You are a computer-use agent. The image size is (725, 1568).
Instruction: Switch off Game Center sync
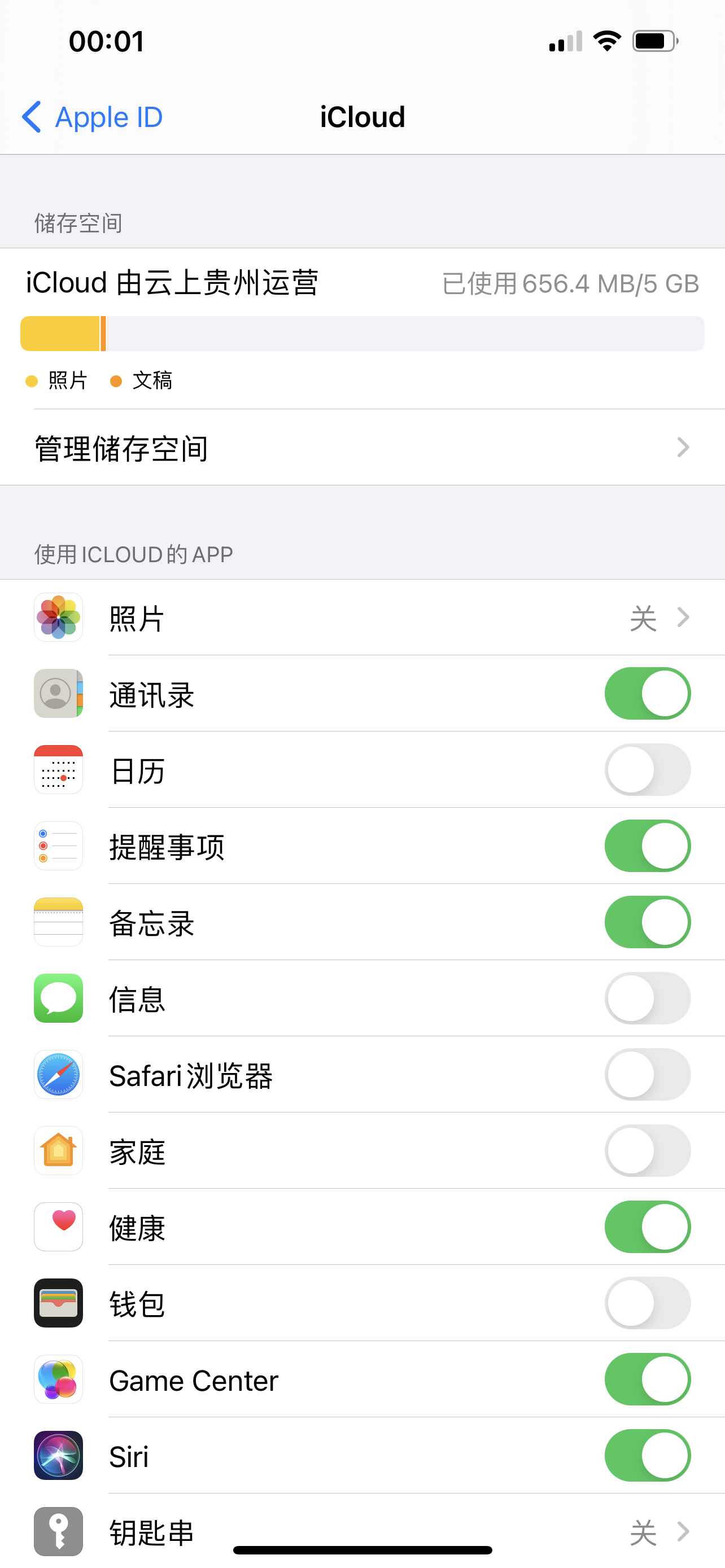(x=647, y=1379)
